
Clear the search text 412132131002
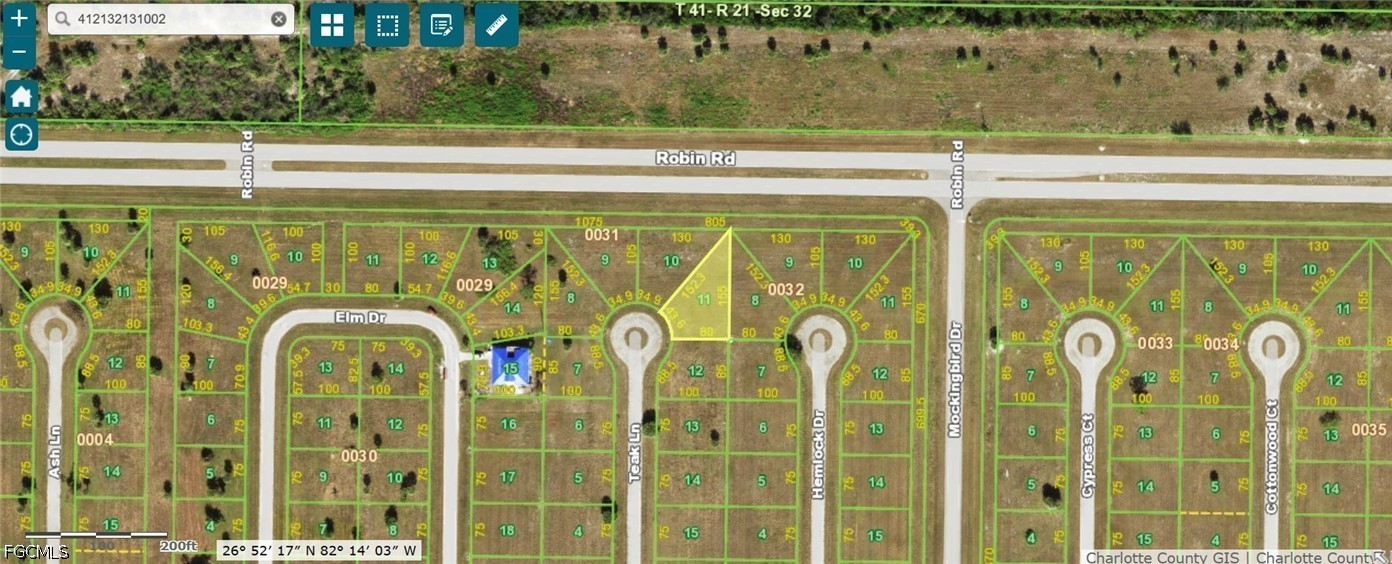(x=279, y=19)
